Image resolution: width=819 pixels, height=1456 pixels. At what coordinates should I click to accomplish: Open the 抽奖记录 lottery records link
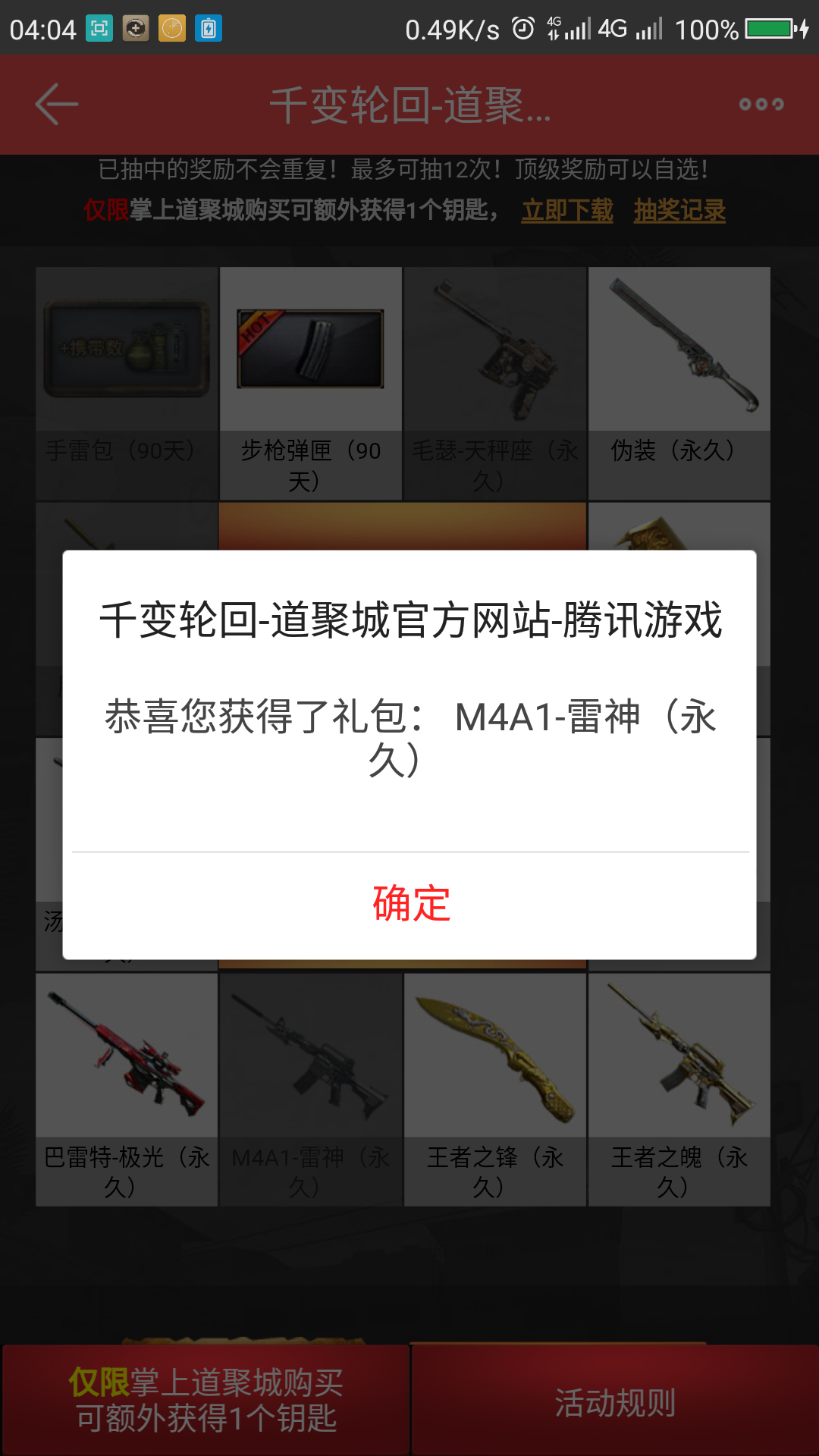(x=679, y=210)
